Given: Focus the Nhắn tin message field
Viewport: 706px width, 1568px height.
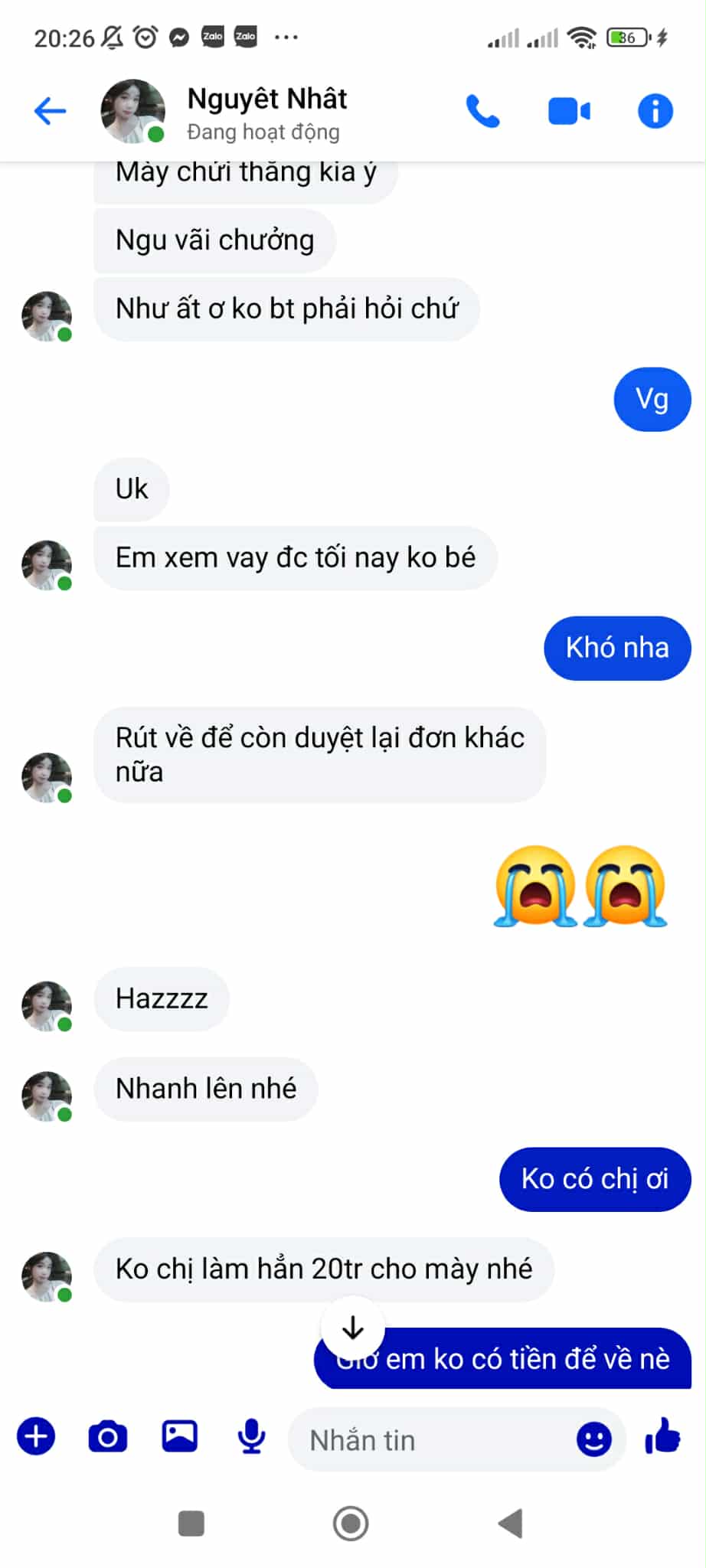Looking at the screenshot, I should [x=429, y=1440].
